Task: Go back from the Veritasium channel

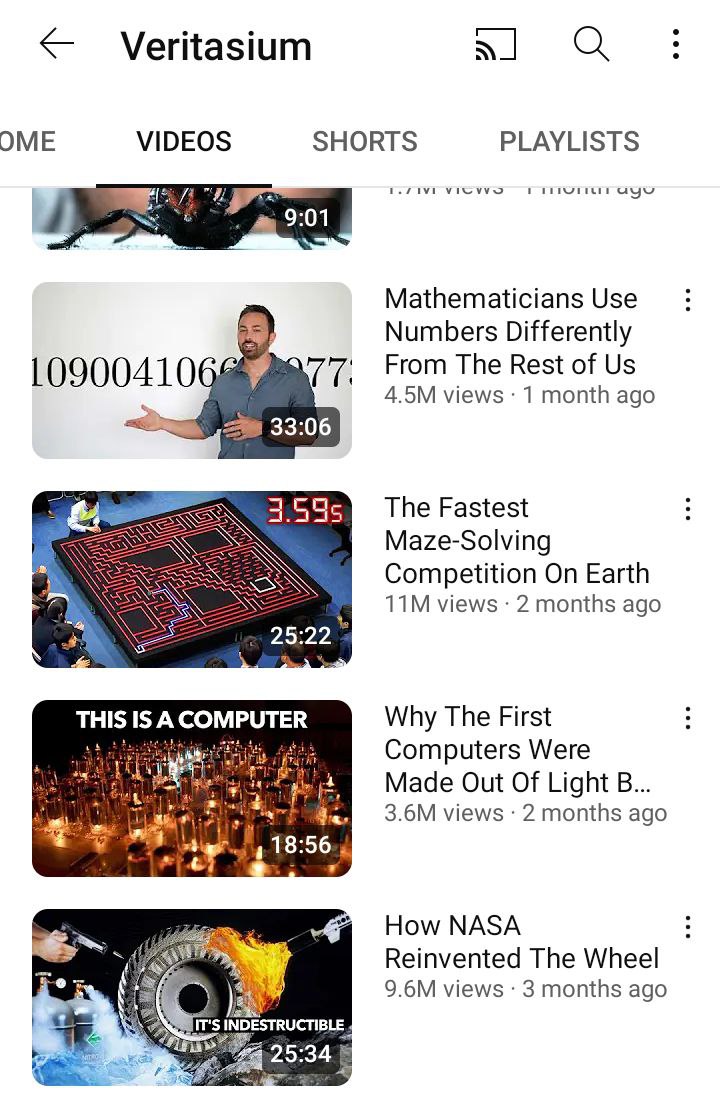Action: (x=57, y=44)
